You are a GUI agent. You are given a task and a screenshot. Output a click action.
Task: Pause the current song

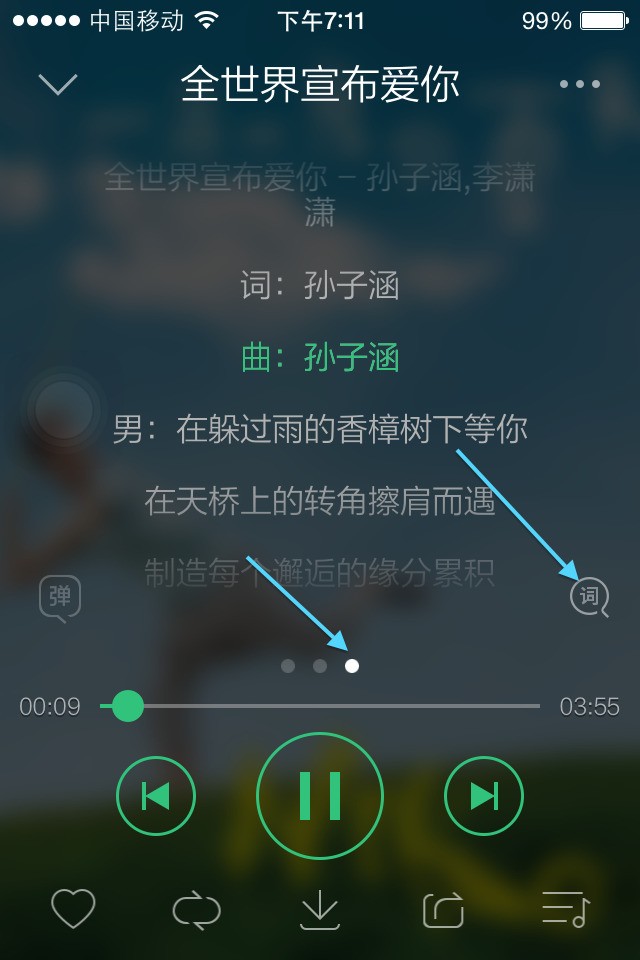point(320,796)
